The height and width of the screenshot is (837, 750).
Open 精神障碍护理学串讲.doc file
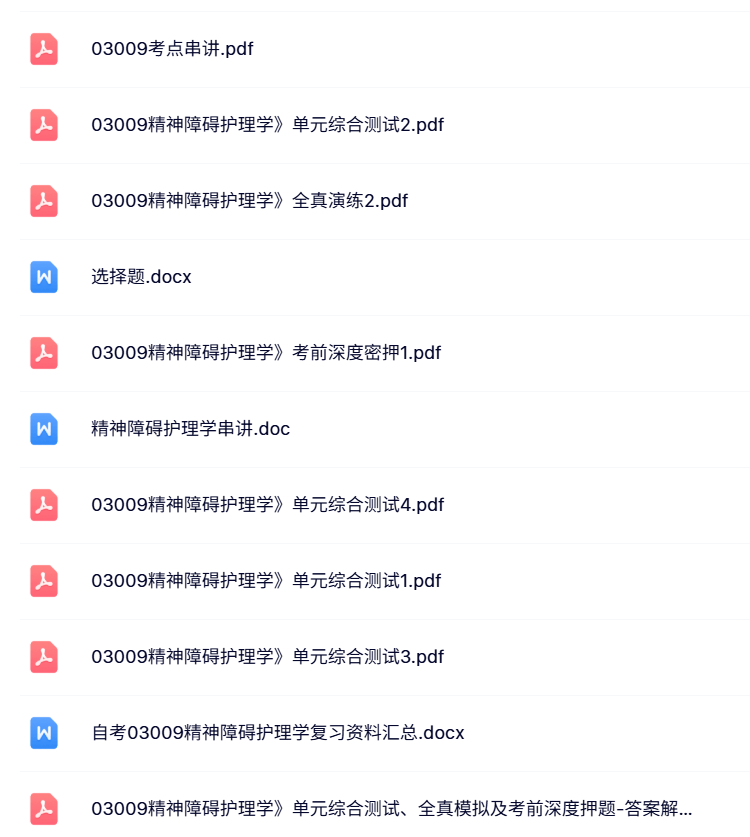pos(190,429)
